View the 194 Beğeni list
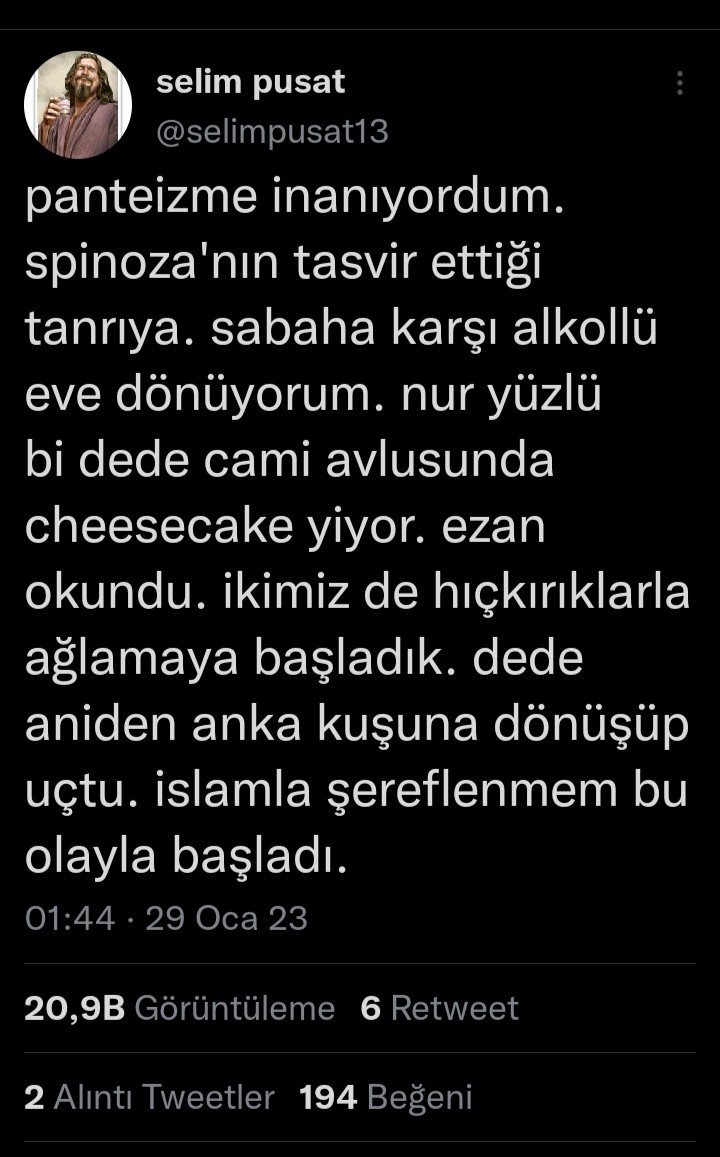Image resolution: width=720 pixels, height=1157 pixels. pyautogui.click(x=385, y=1097)
